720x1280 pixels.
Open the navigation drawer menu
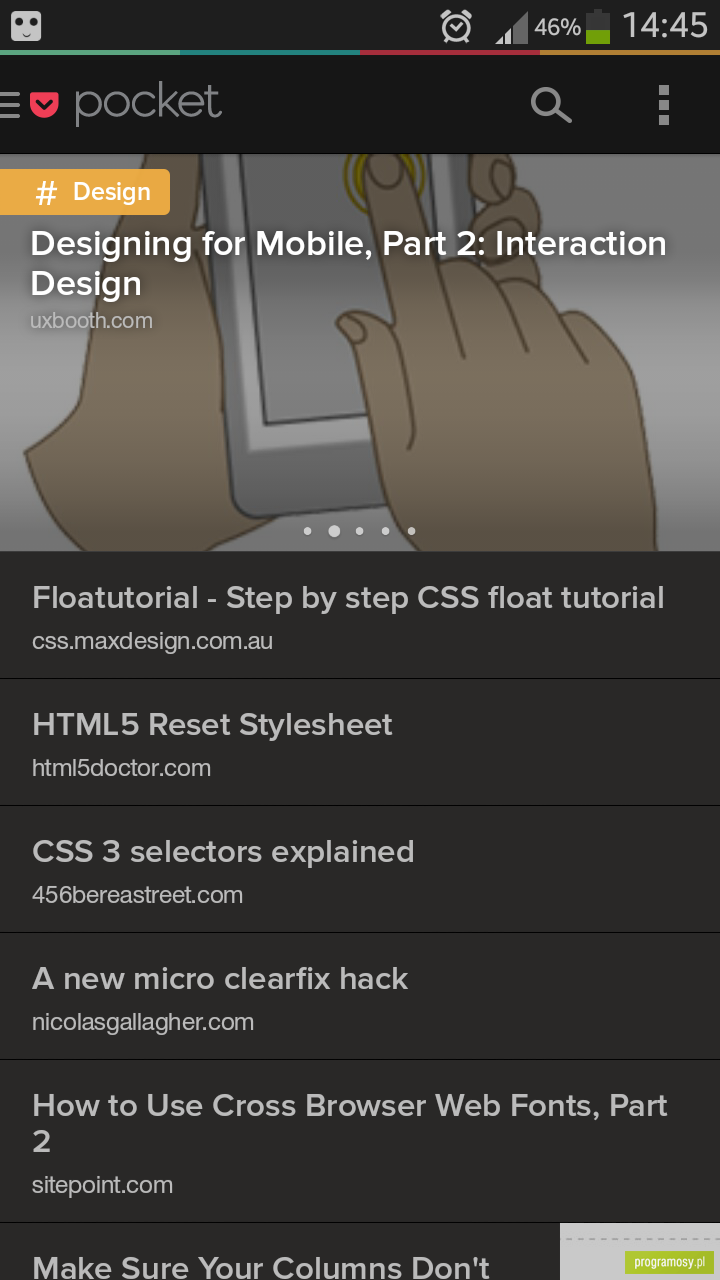10,104
